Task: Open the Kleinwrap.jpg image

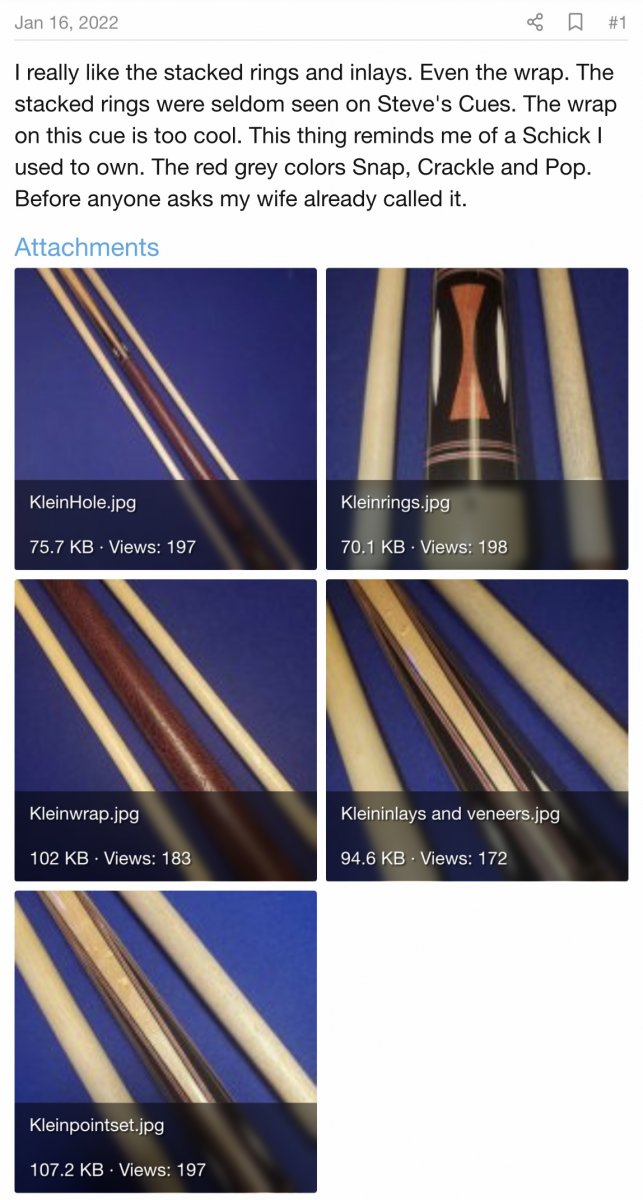Action: (166, 729)
